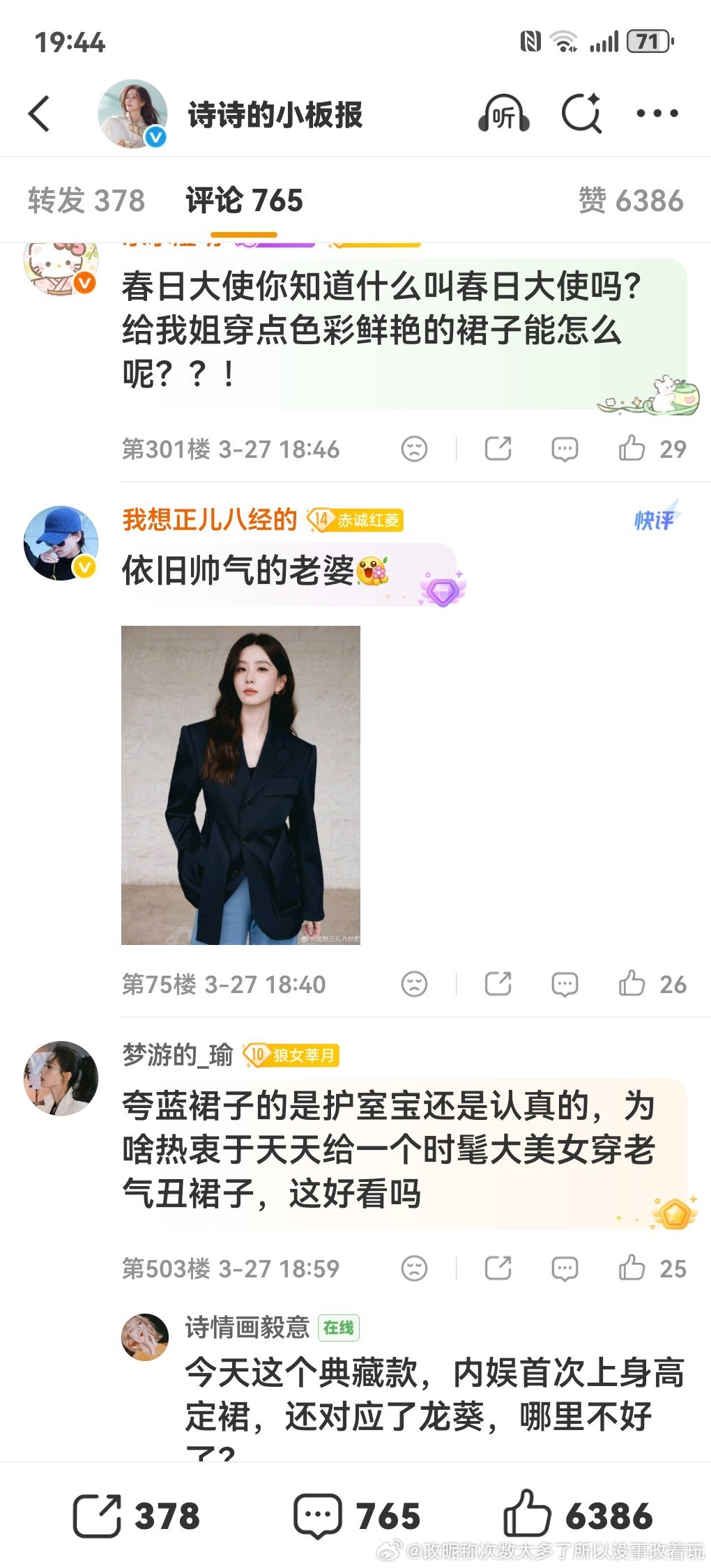Click the dislike face on comment 301
The width and height of the screenshot is (711, 1568).
coord(414,449)
